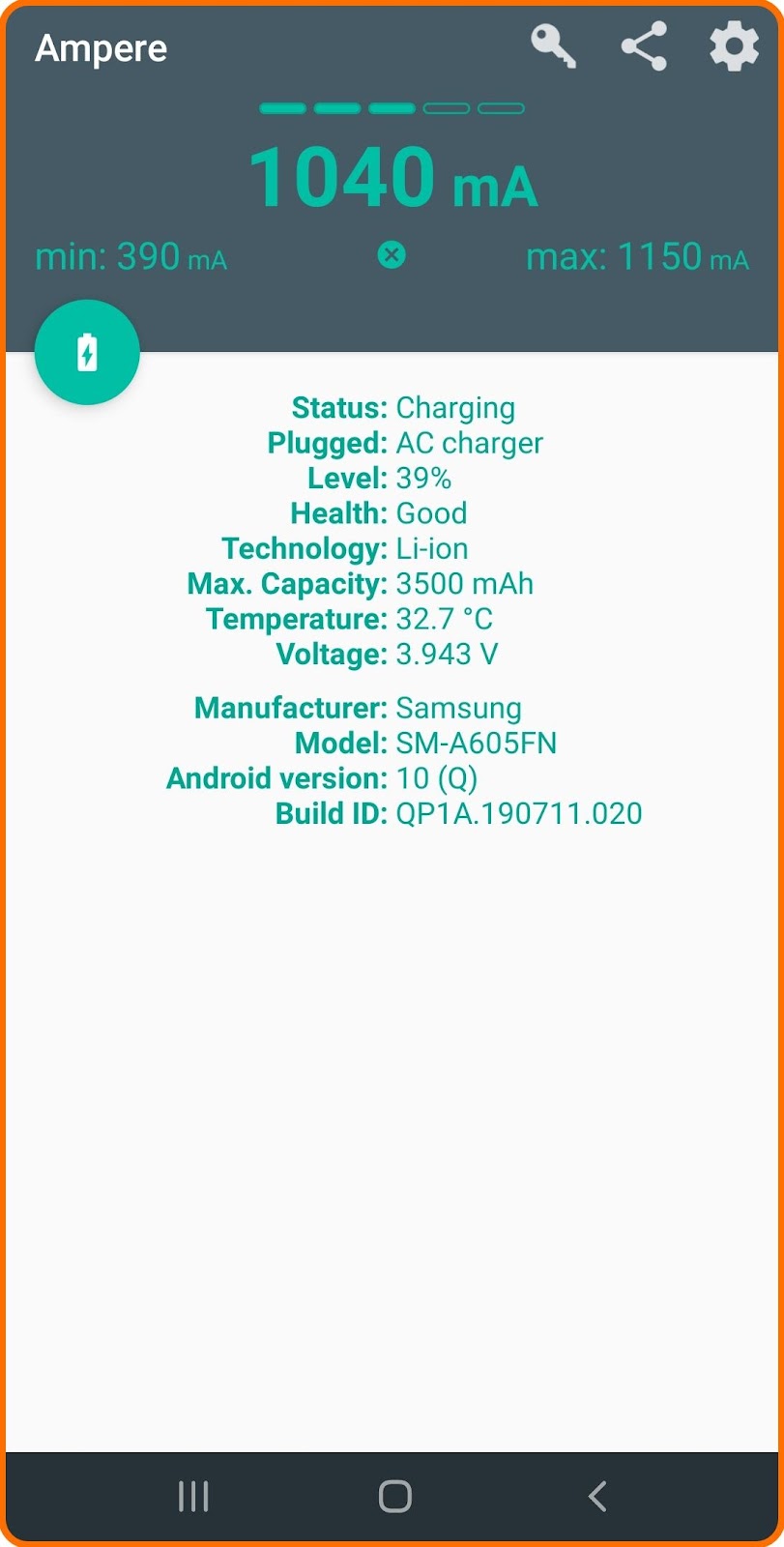Open recent apps from navigation bar
784x1547 pixels.
(x=193, y=1496)
